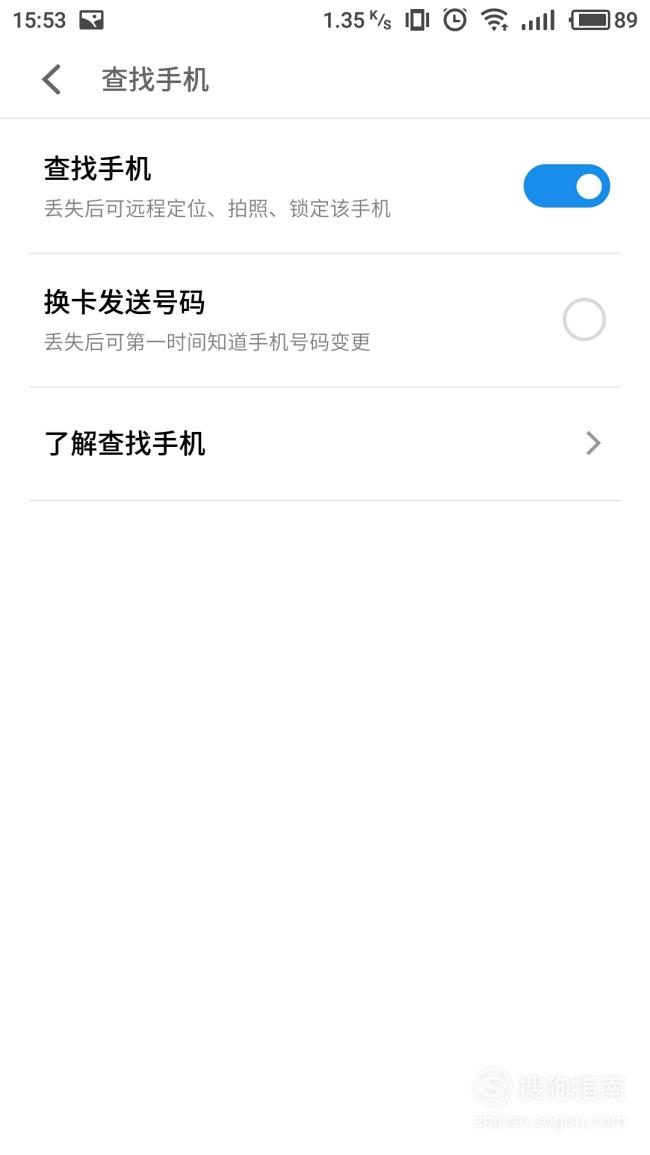Go back using the top-left arrow
Image resolution: width=650 pixels, height=1155 pixels.
(52, 80)
